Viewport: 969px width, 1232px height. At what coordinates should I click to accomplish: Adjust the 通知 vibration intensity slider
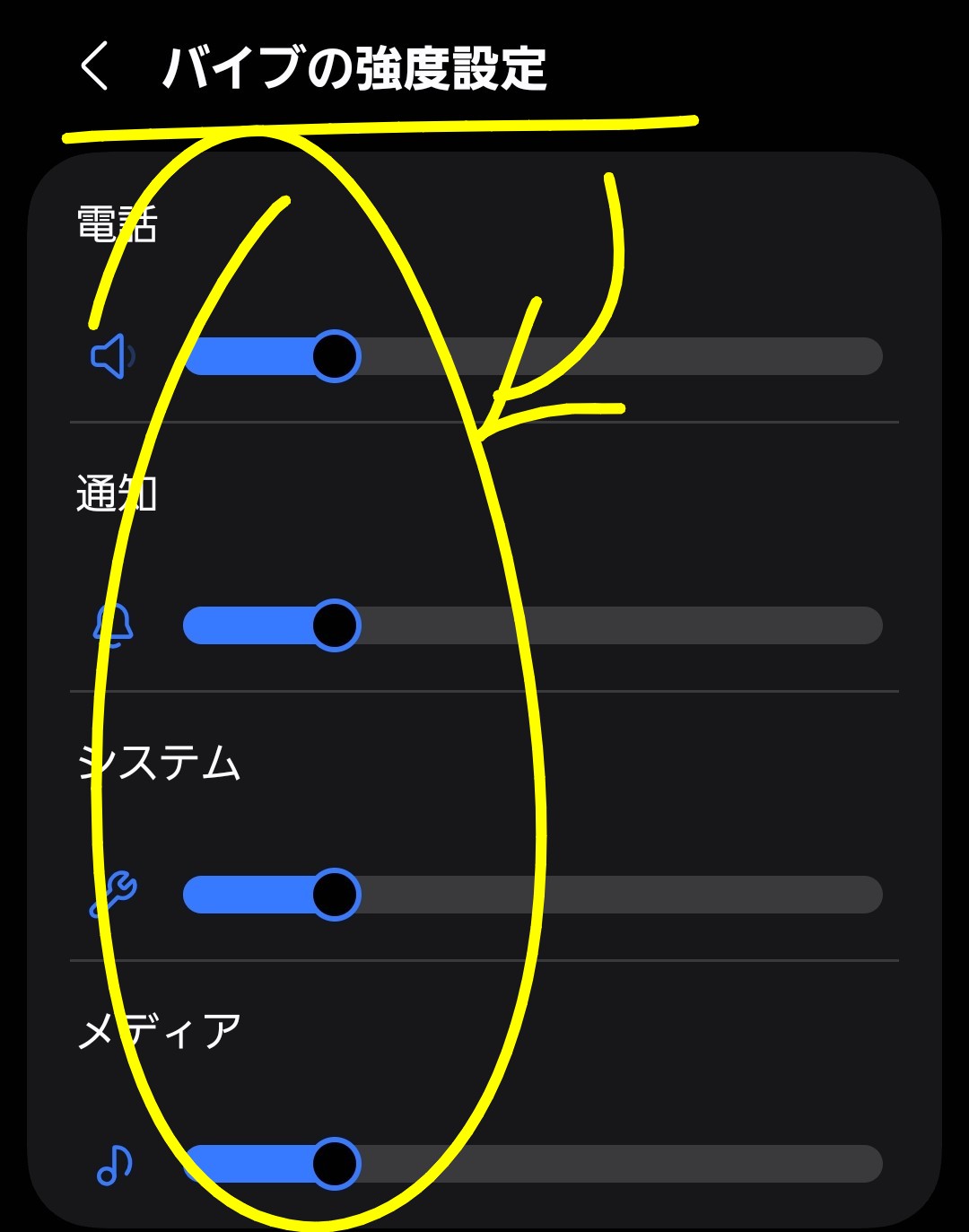(x=533, y=625)
